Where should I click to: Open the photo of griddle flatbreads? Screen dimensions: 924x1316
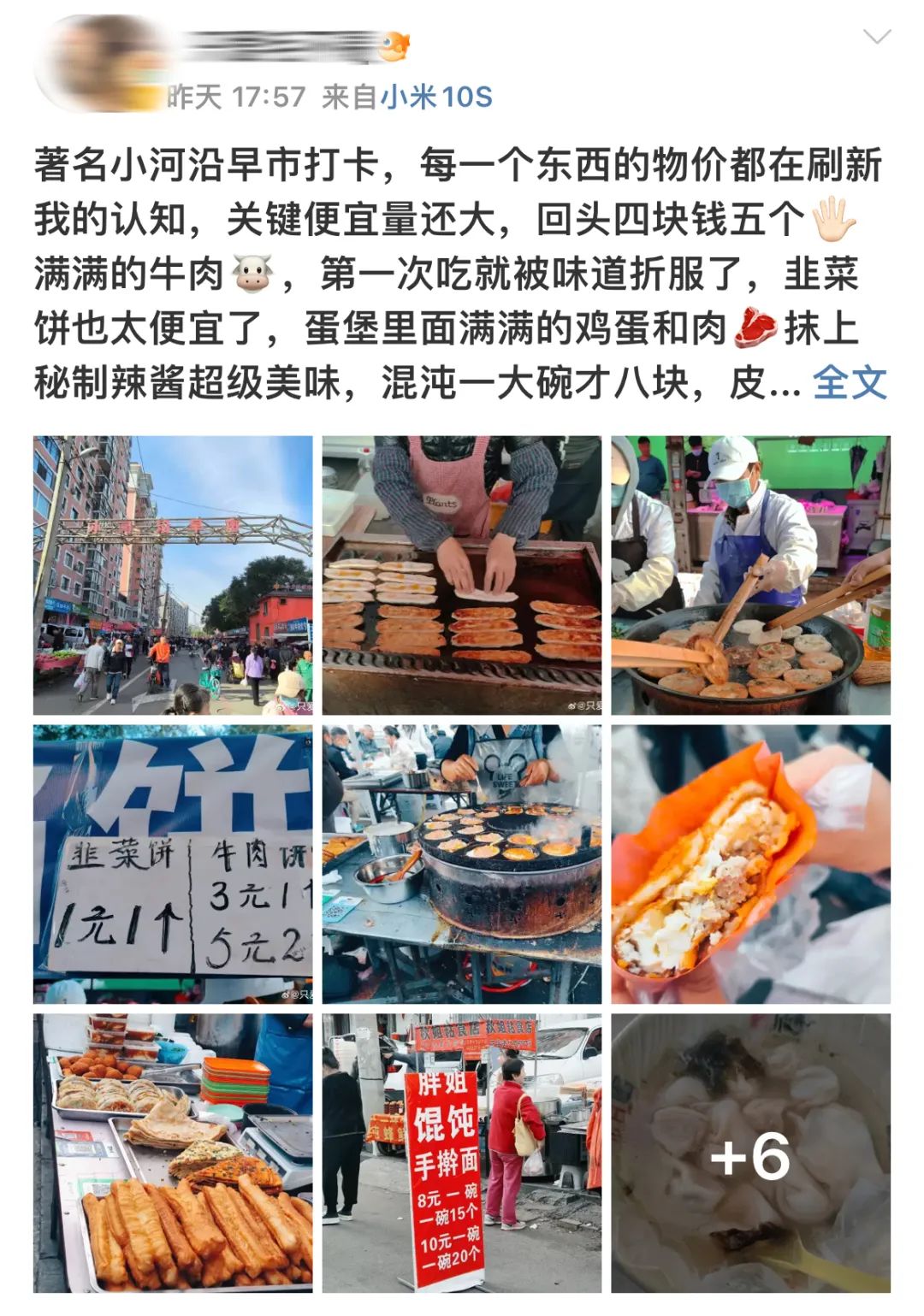click(x=461, y=575)
